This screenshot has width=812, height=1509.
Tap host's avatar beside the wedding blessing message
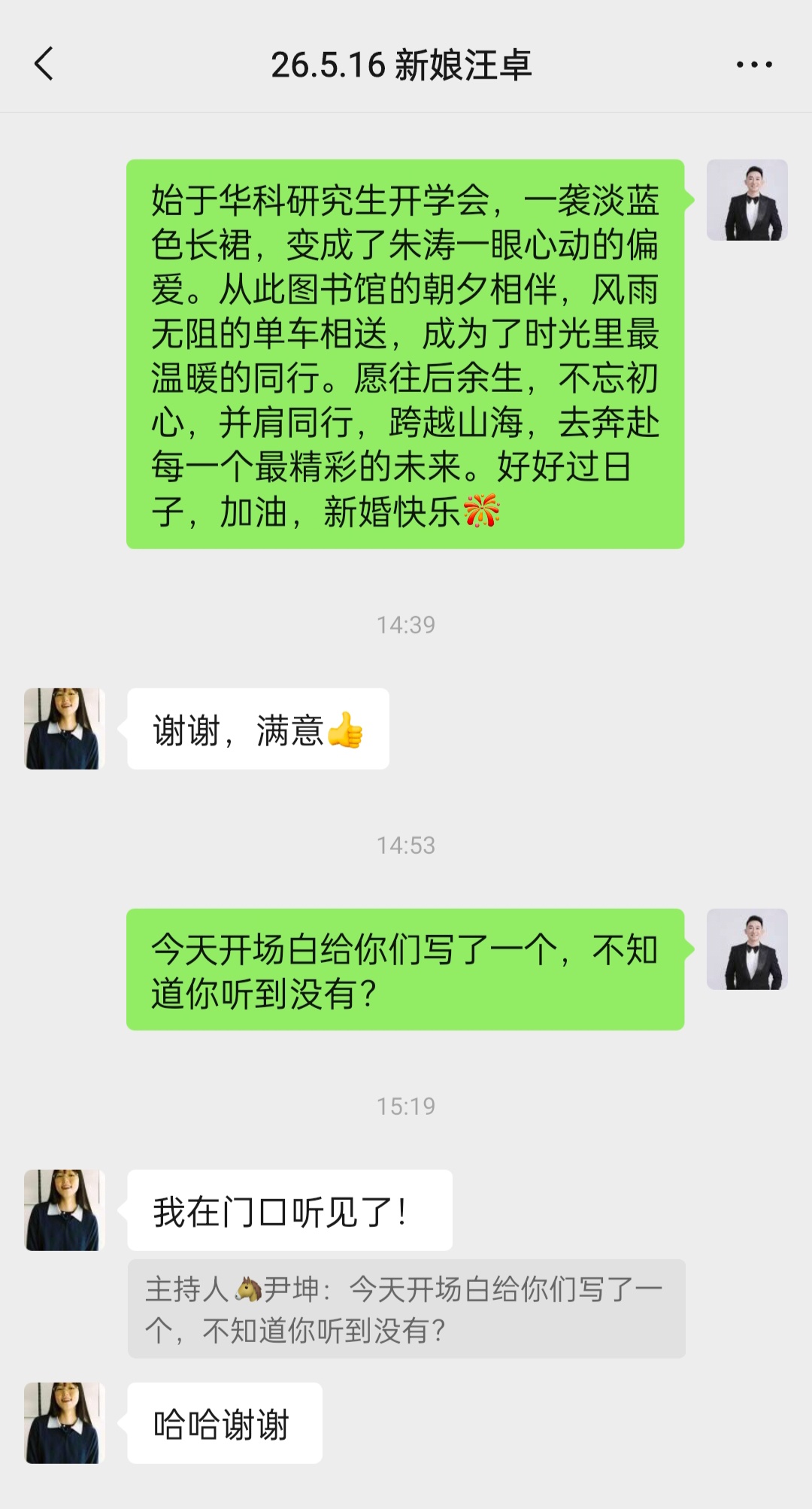747,200
